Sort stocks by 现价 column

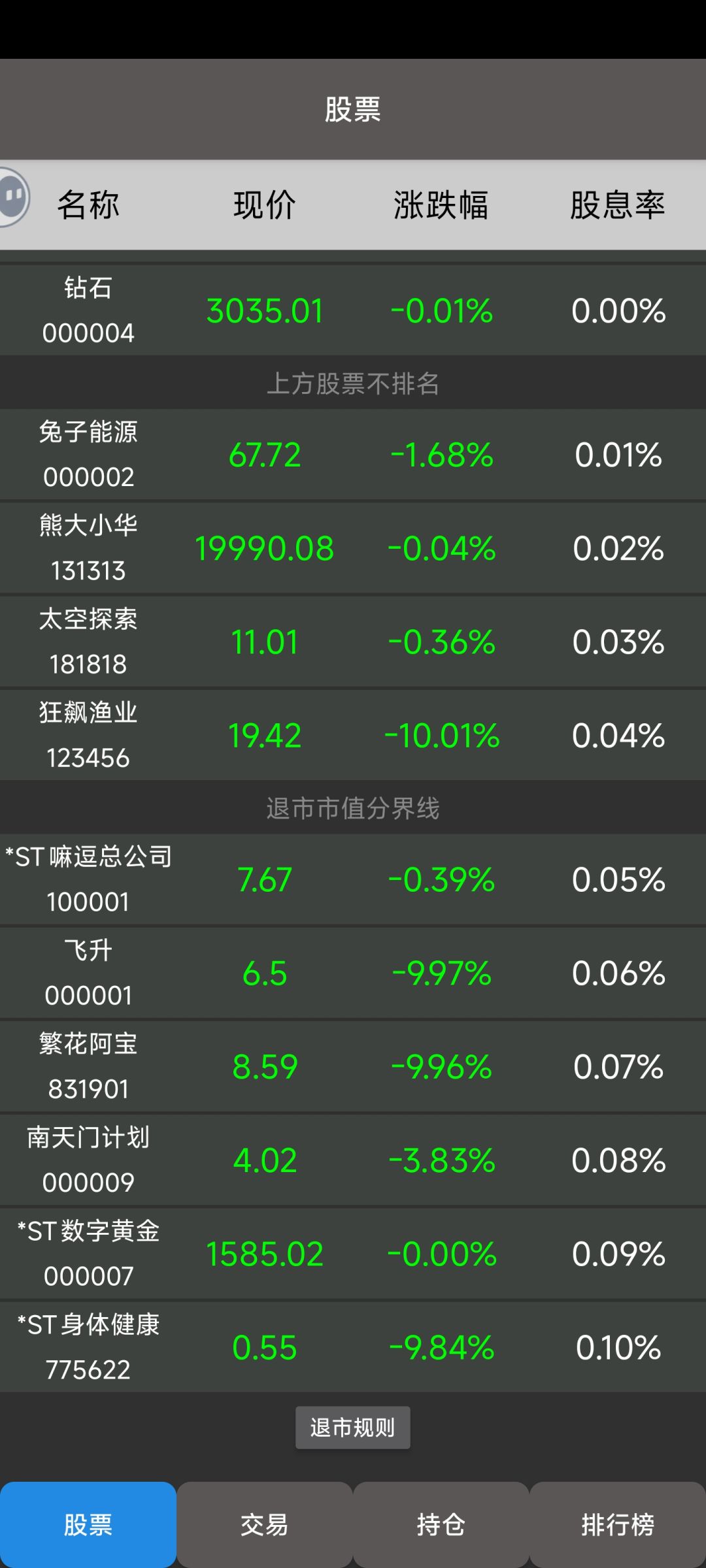tap(265, 205)
